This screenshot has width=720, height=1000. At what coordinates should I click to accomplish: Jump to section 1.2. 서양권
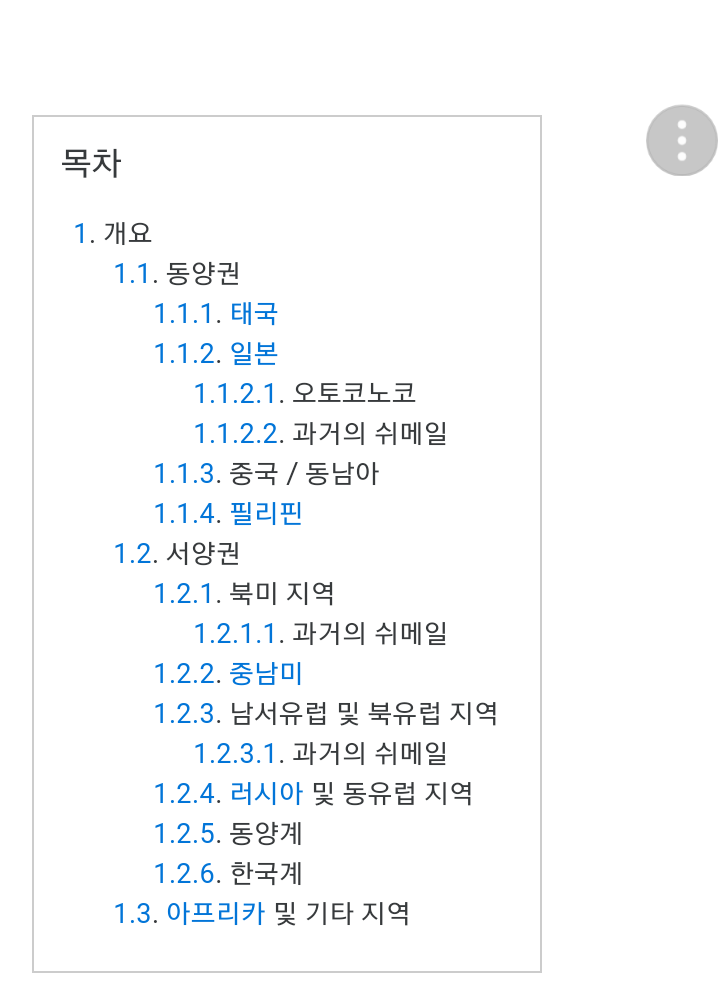[135, 553]
